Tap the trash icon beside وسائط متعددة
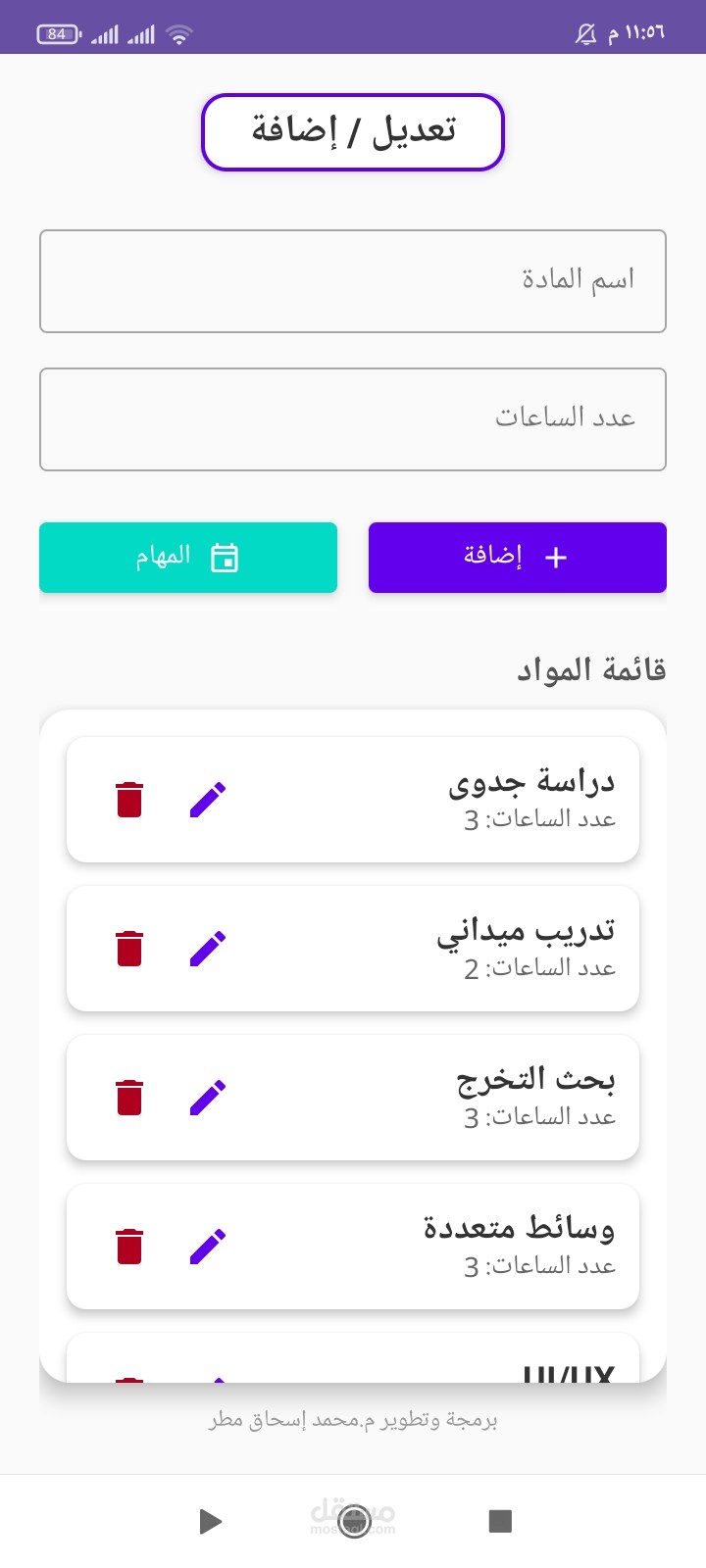 129,1247
